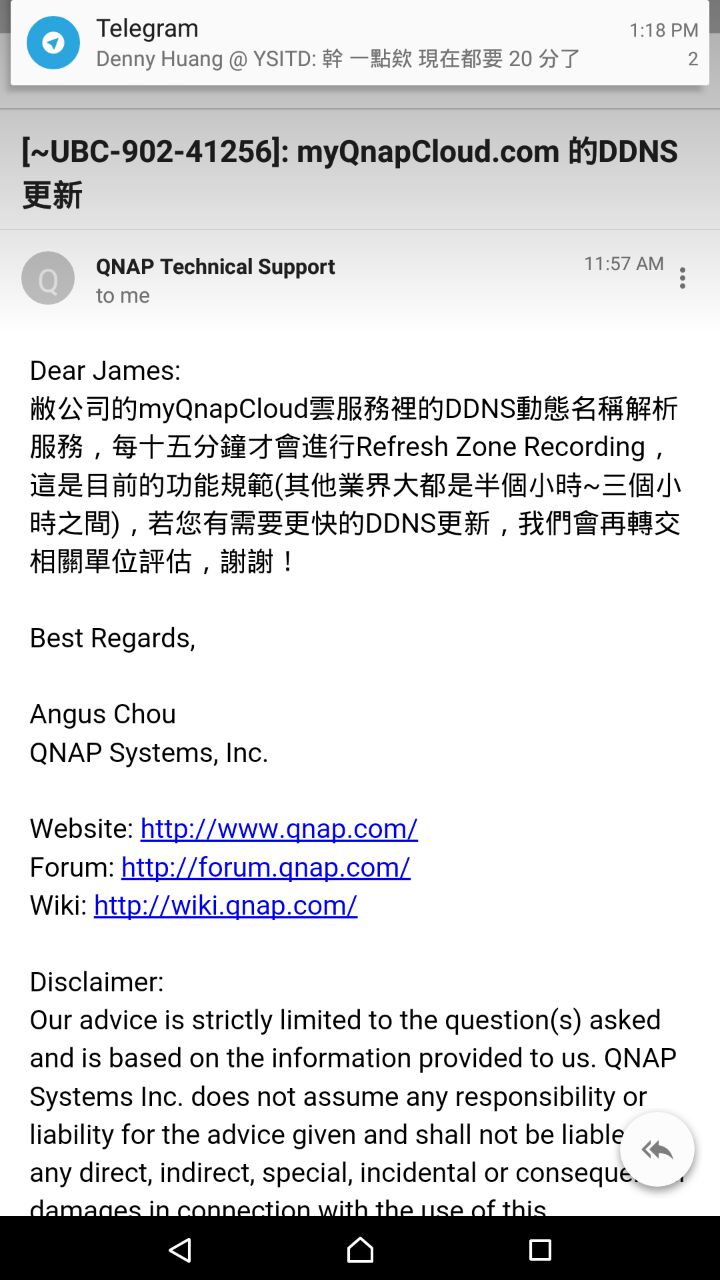Visit the forum.qnap.com link

[265, 867]
